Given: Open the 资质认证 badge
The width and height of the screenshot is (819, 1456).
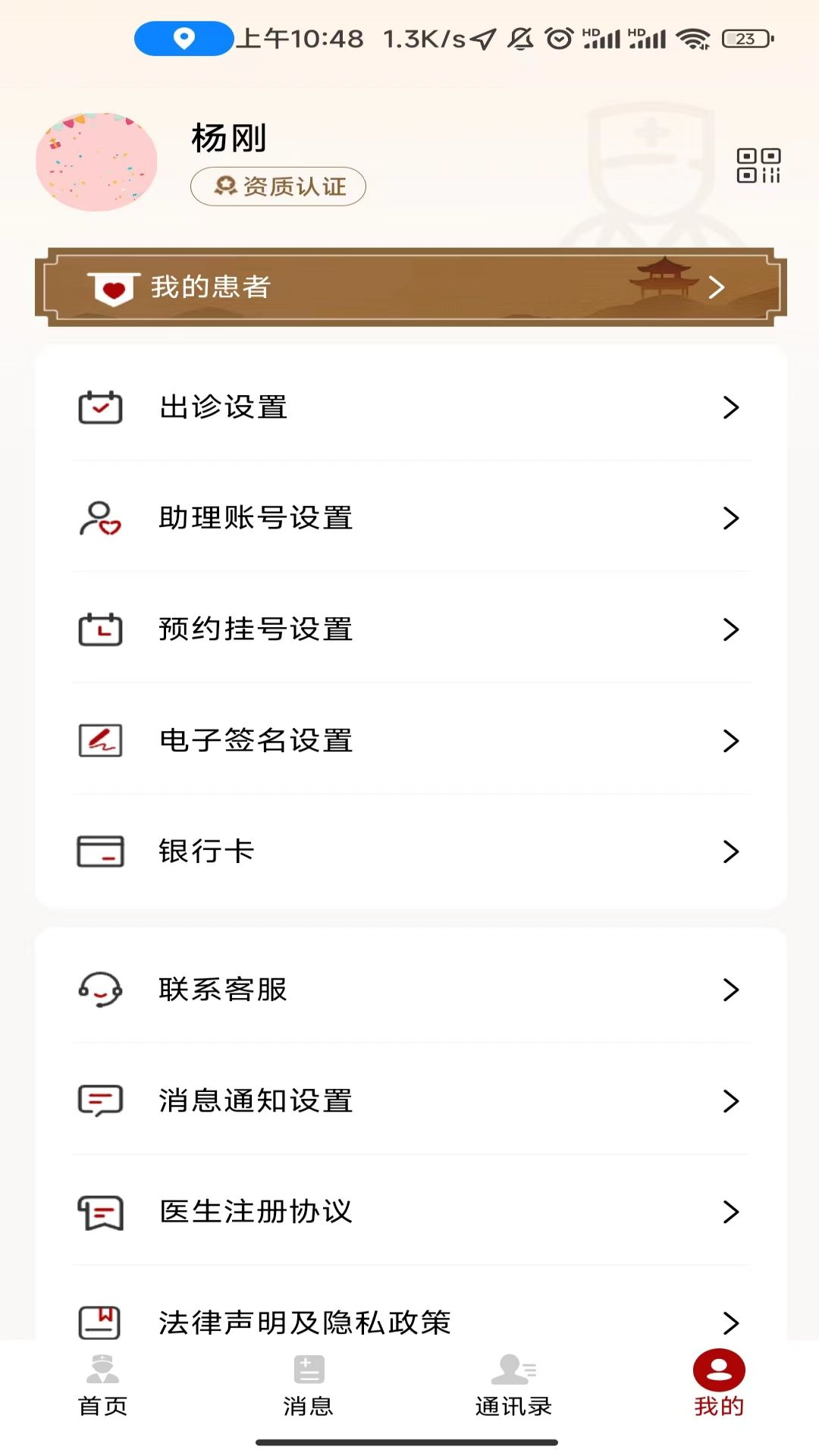Looking at the screenshot, I should point(278,186).
